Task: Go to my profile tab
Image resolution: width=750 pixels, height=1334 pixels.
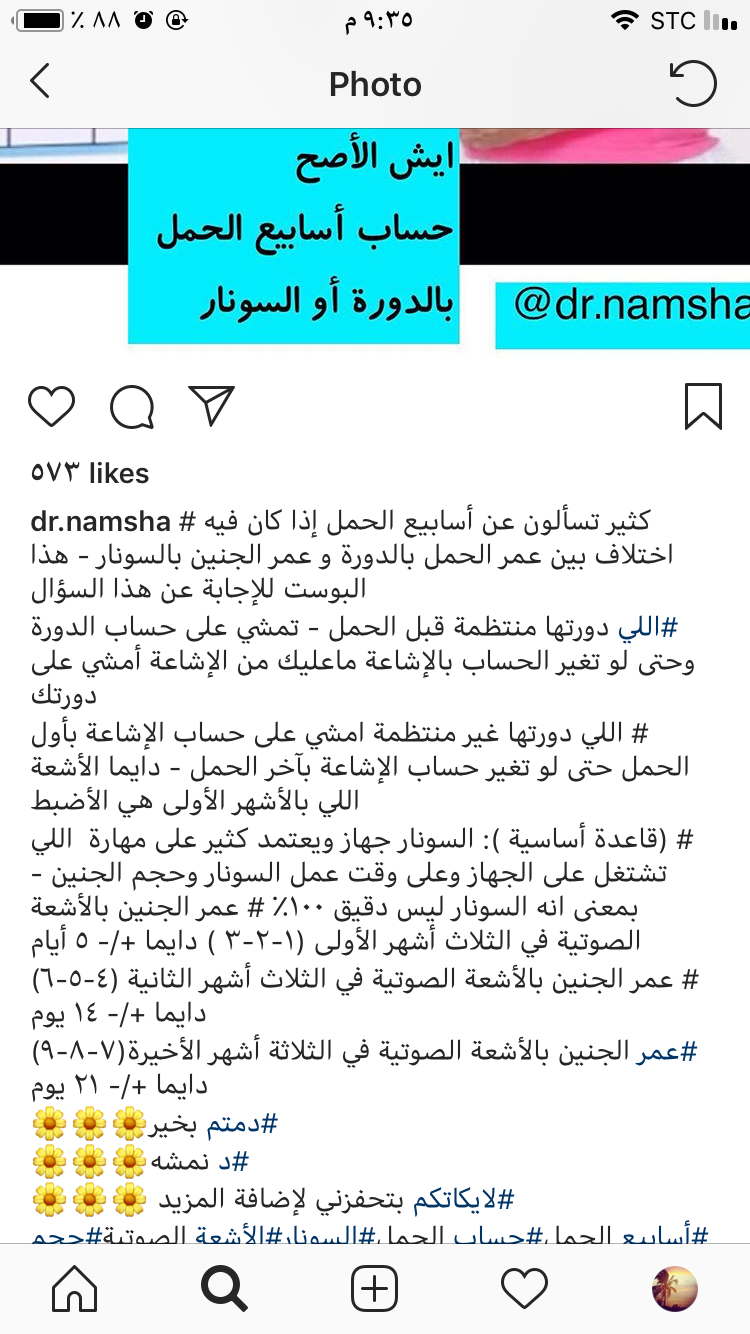Action: 674,1290
